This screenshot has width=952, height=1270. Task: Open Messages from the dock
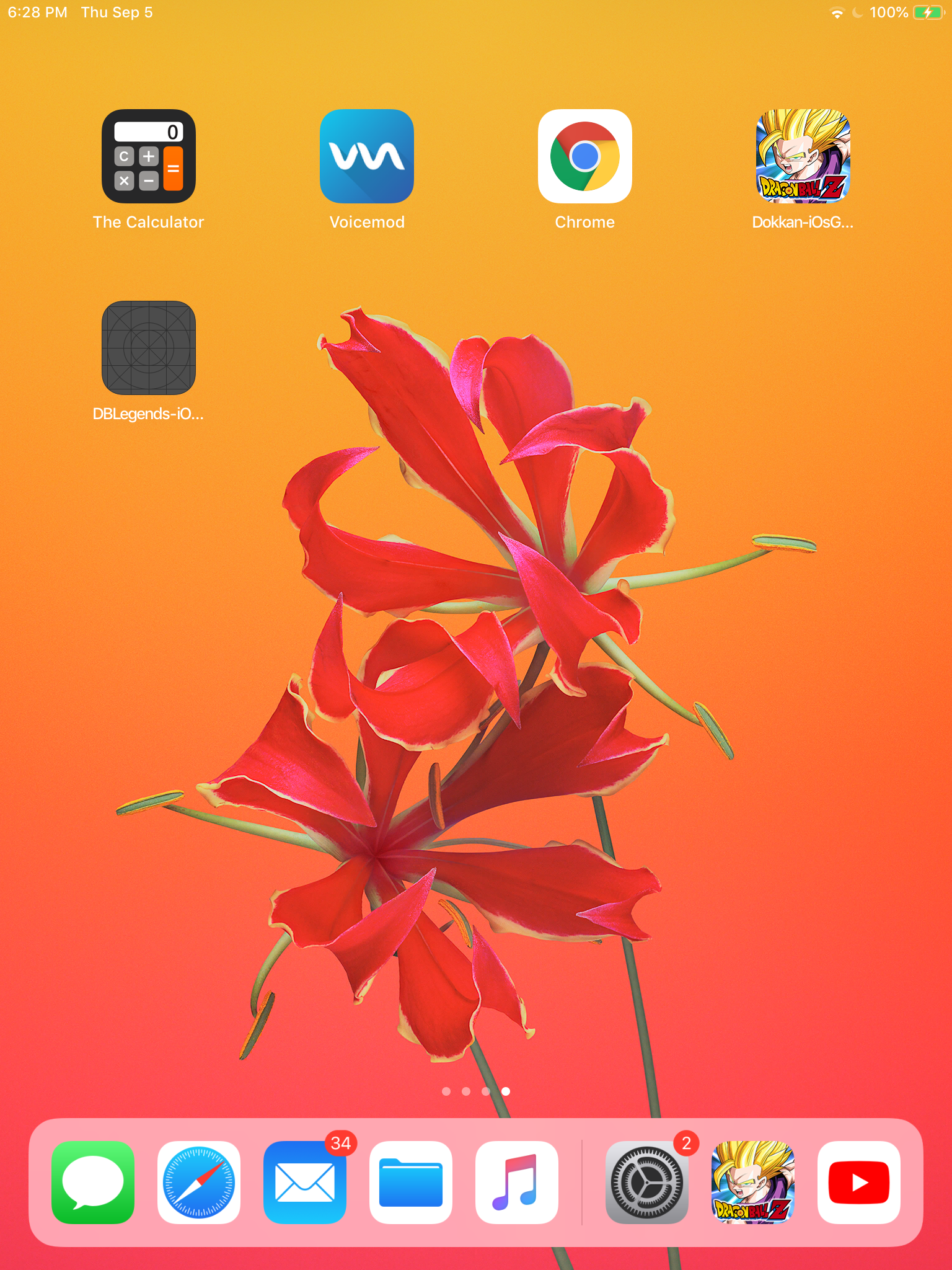coord(93,1182)
